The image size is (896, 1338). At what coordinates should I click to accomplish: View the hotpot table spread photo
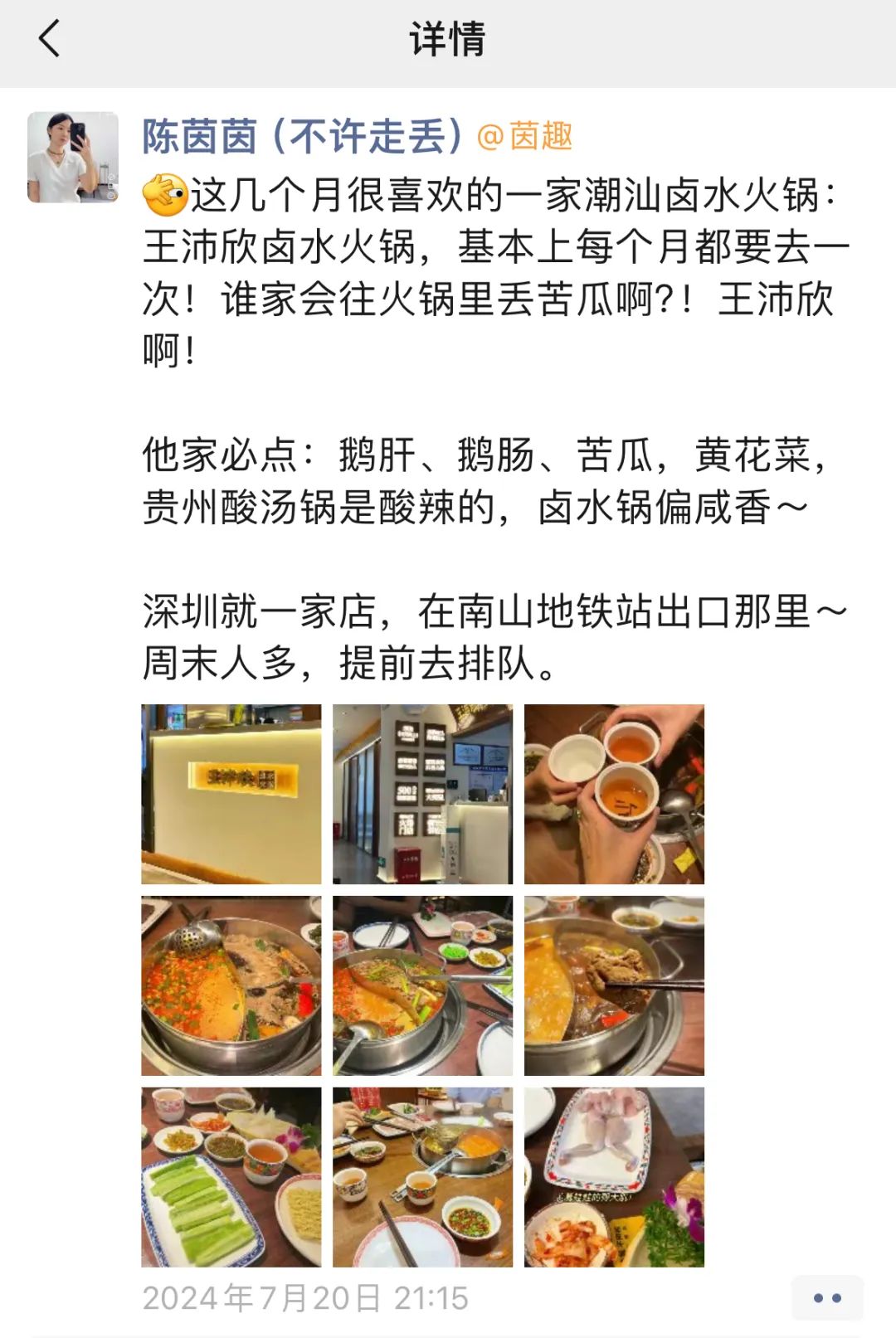422,985
